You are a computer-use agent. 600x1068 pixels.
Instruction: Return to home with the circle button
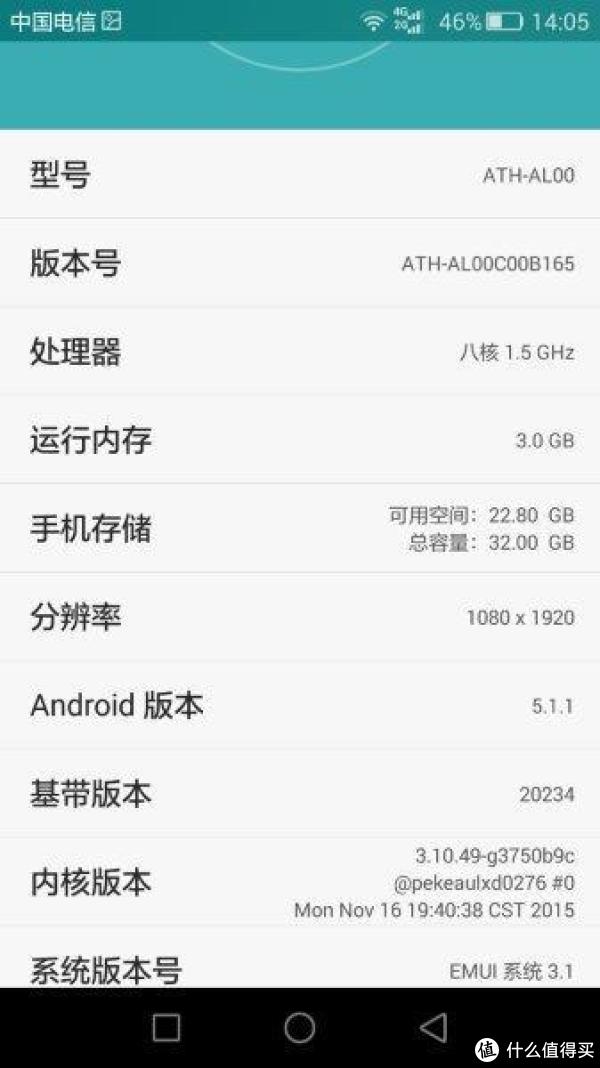300,1027
